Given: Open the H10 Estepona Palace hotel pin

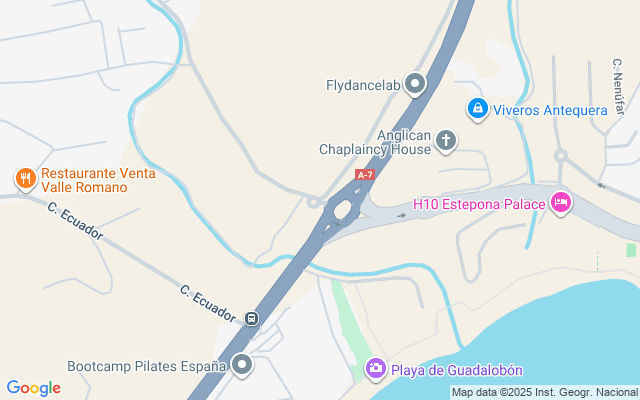Looking at the screenshot, I should 561,204.
